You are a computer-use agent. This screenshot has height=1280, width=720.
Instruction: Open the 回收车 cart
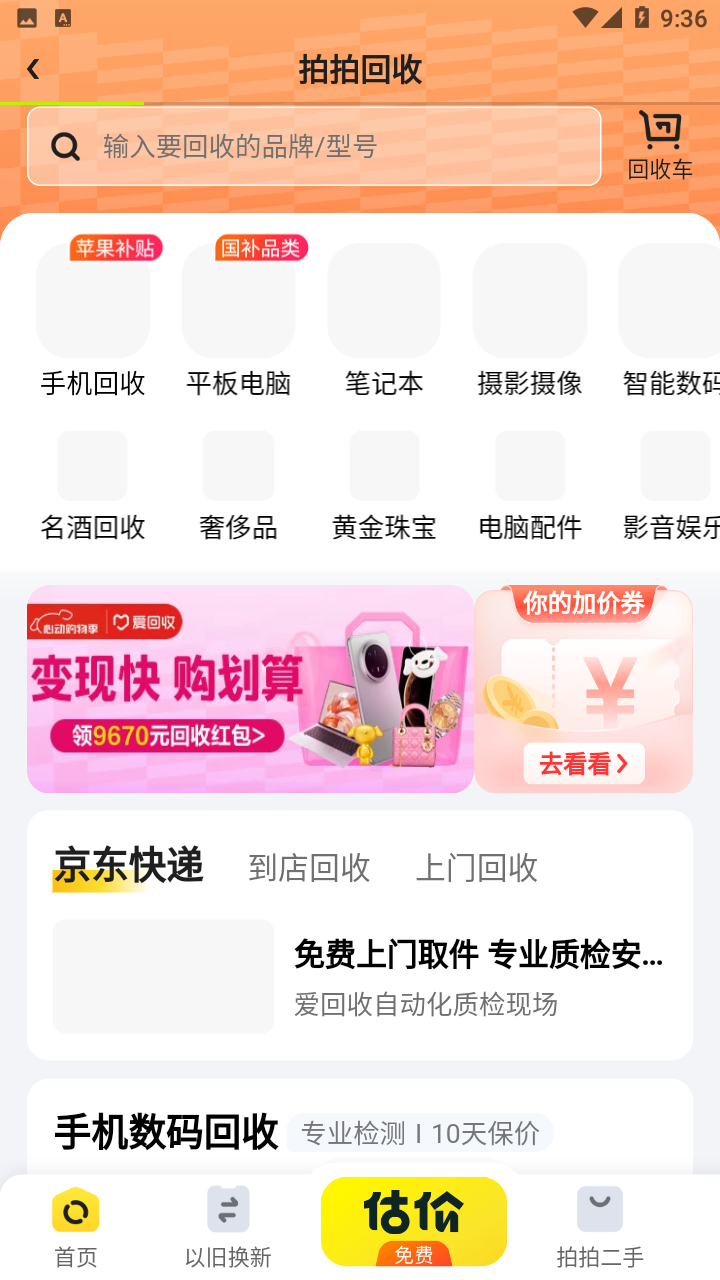[x=660, y=146]
